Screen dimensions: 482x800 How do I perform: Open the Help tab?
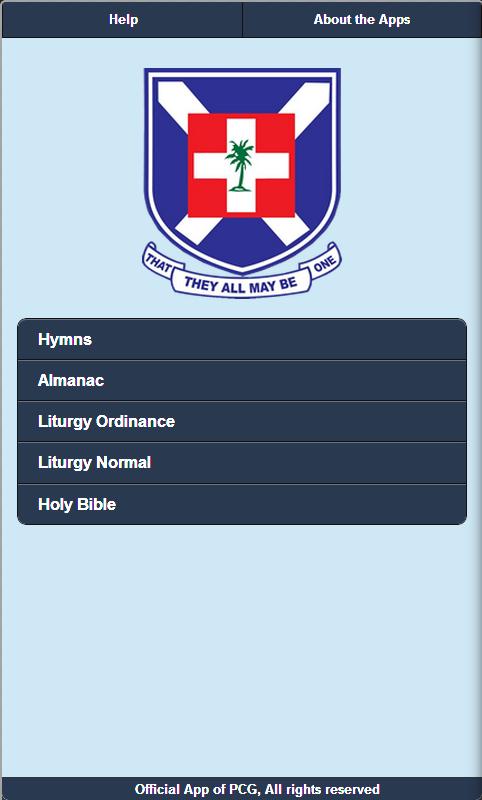(x=122, y=20)
